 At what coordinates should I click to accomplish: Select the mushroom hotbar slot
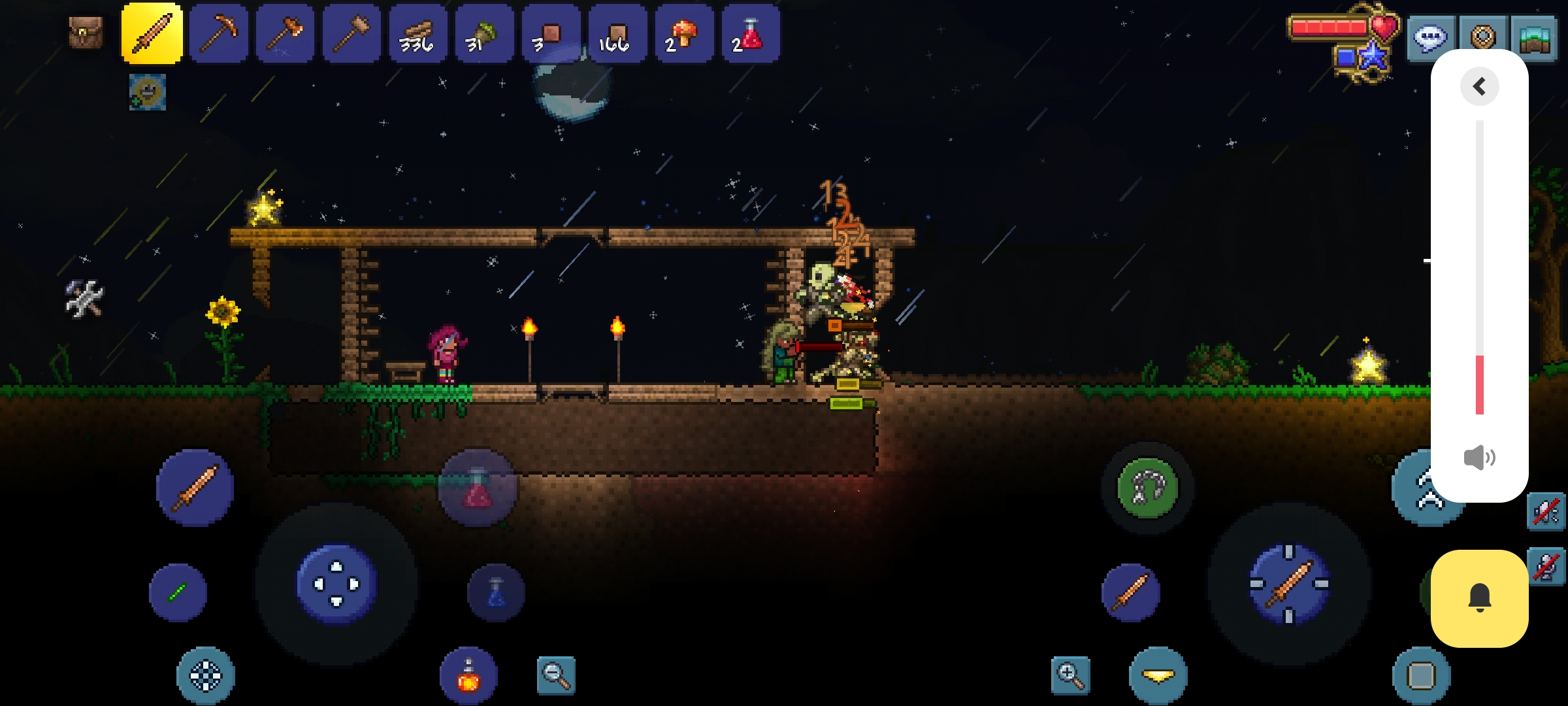684,33
